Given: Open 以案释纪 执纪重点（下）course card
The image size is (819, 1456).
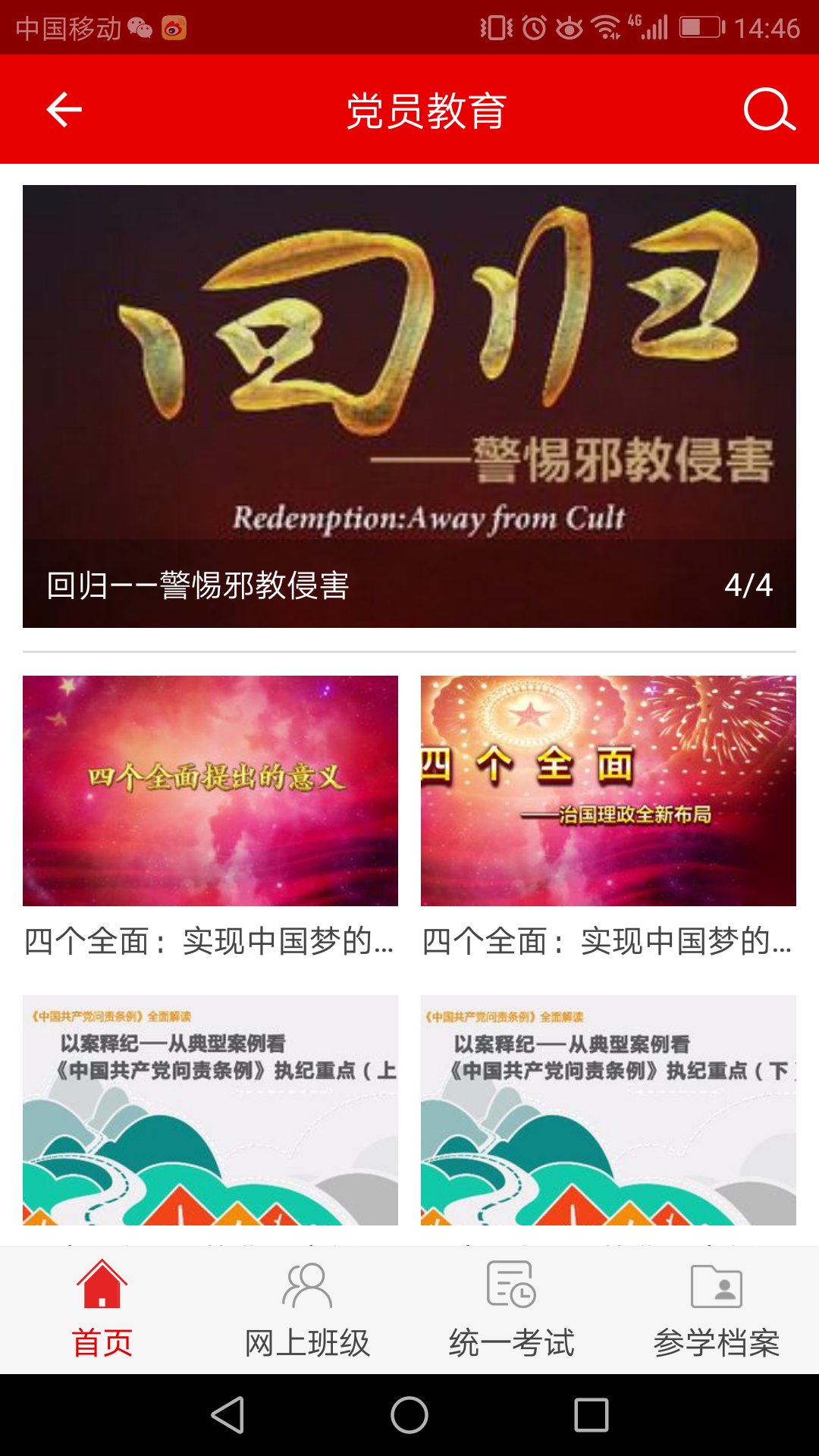Looking at the screenshot, I should click(608, 1109).
